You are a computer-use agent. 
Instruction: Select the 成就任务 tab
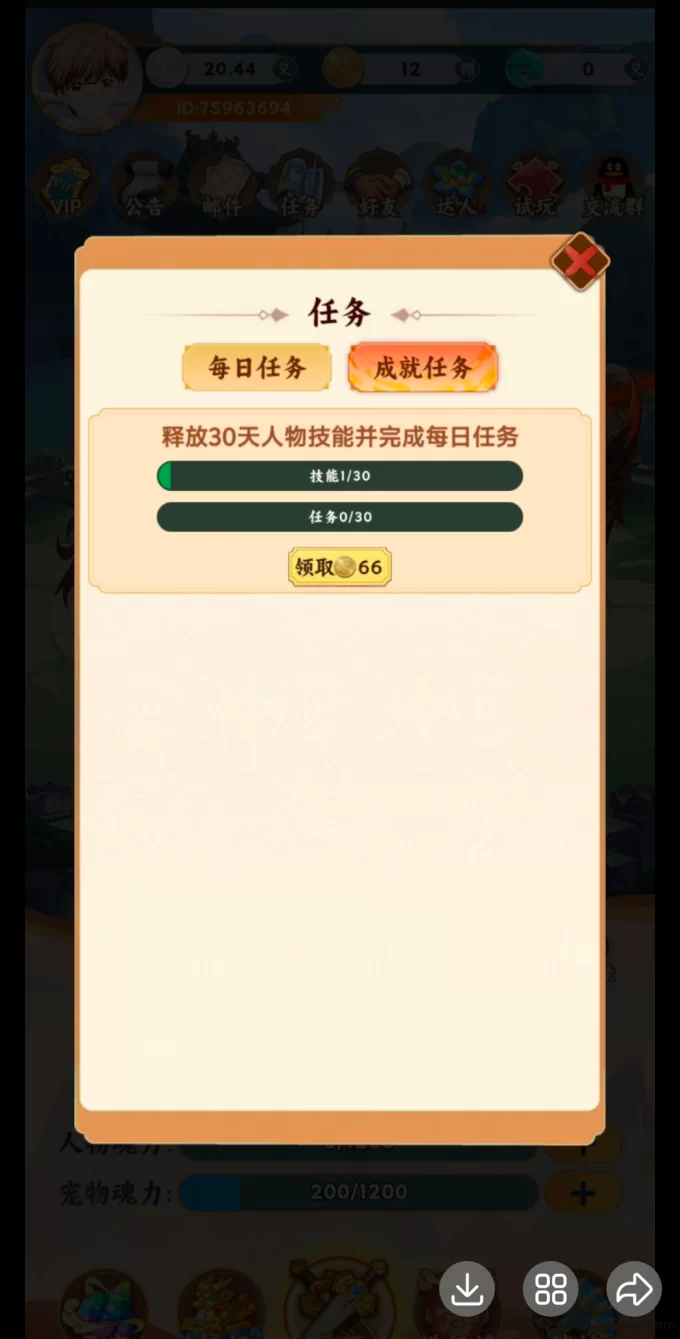[422, 367]
